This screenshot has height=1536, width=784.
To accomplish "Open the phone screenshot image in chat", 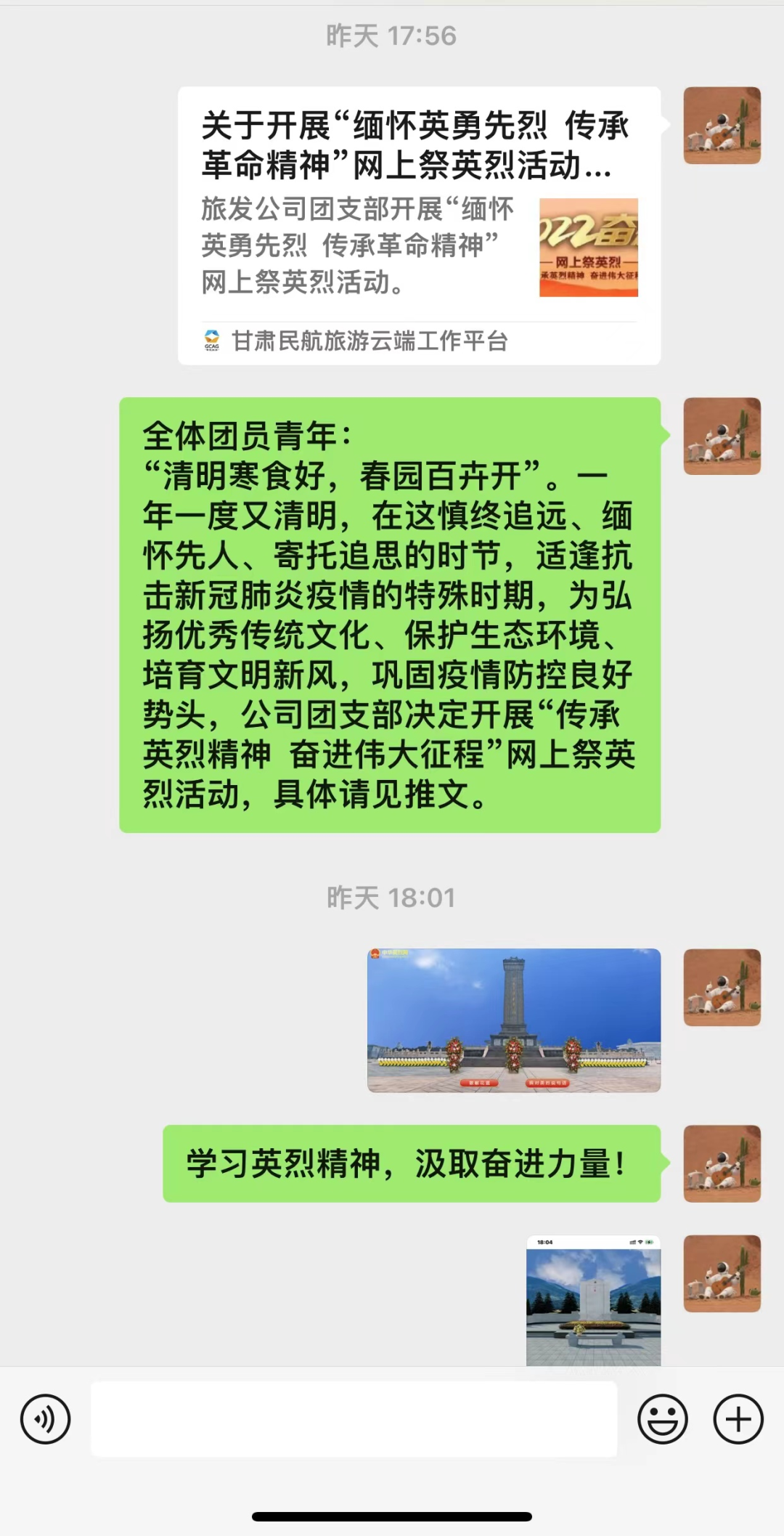I will [x=593, y=1300].
